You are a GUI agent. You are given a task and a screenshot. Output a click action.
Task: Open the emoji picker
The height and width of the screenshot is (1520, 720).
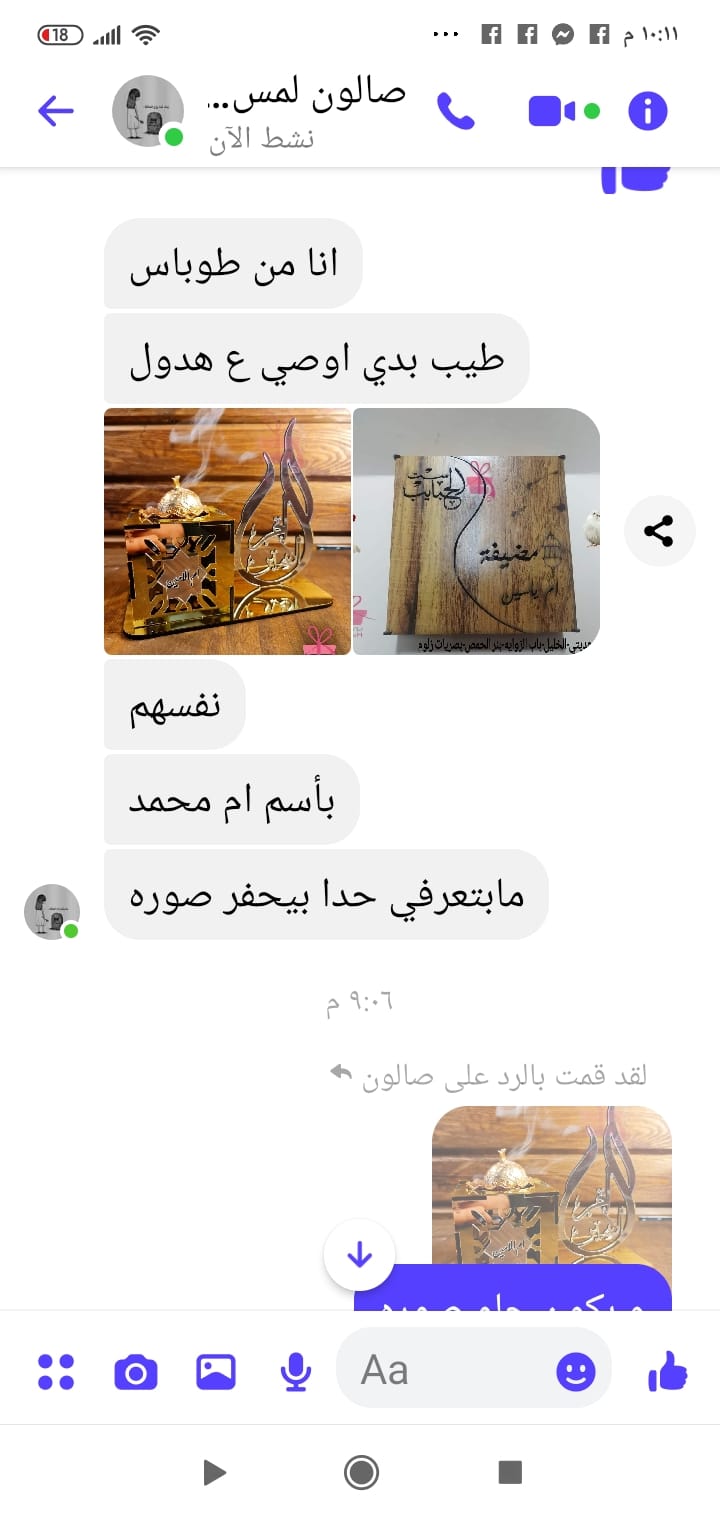point(575,1372)
